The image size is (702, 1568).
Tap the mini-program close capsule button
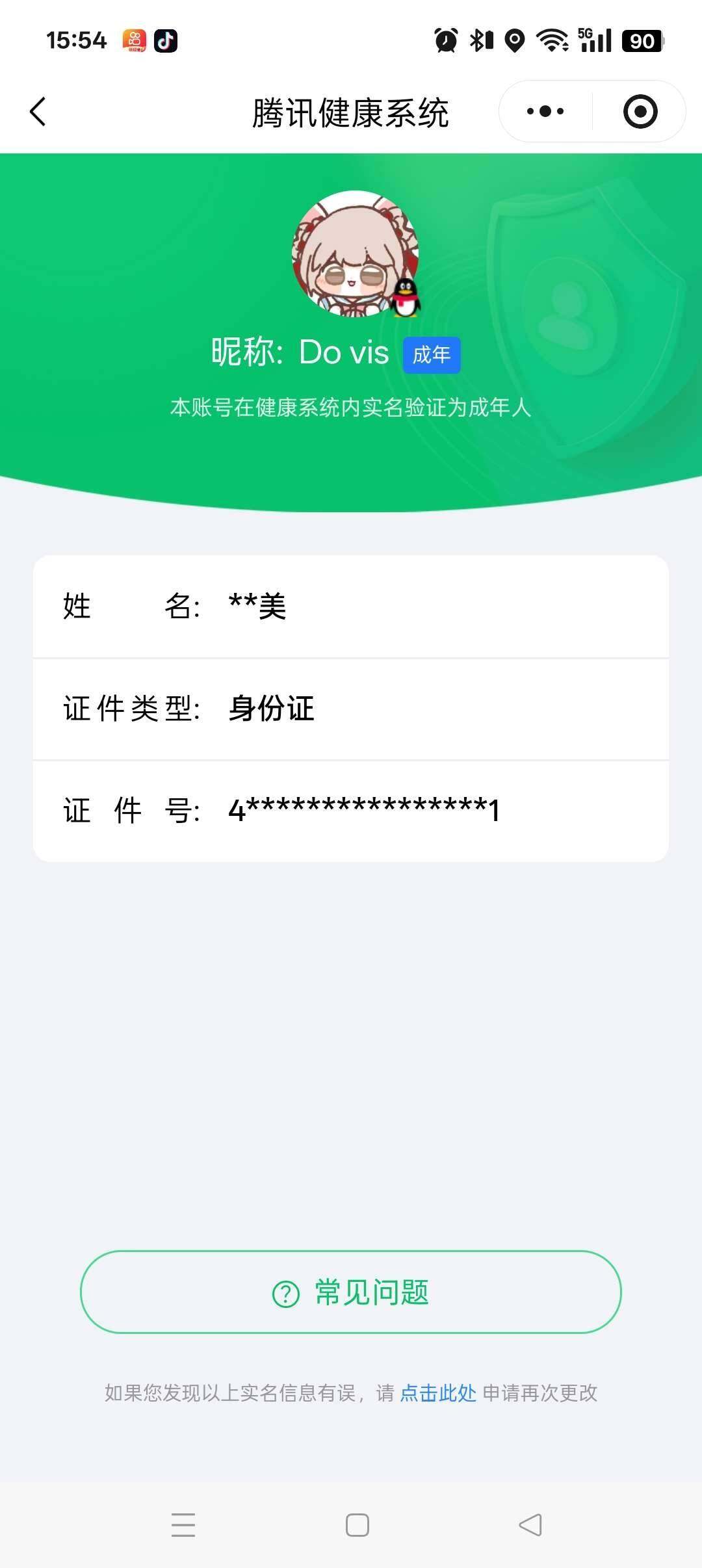640,111
